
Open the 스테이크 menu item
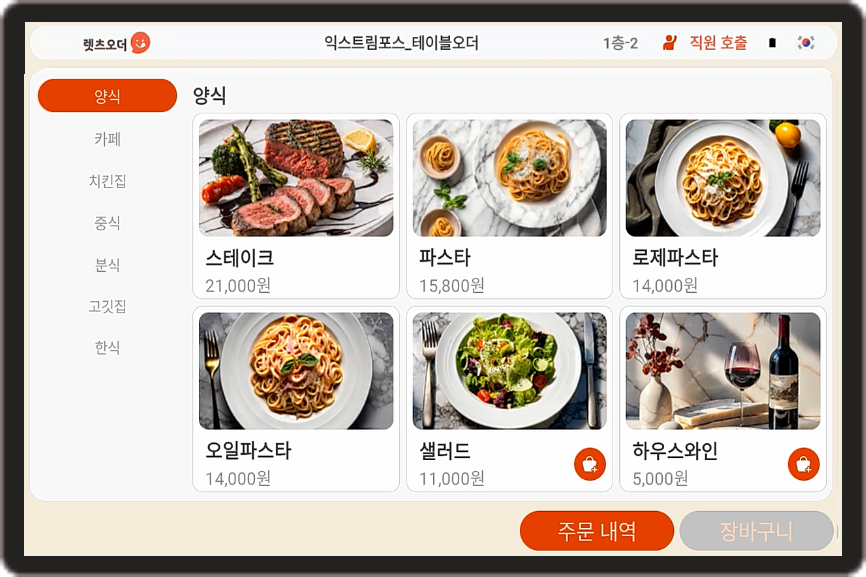(x=295, y=205)
